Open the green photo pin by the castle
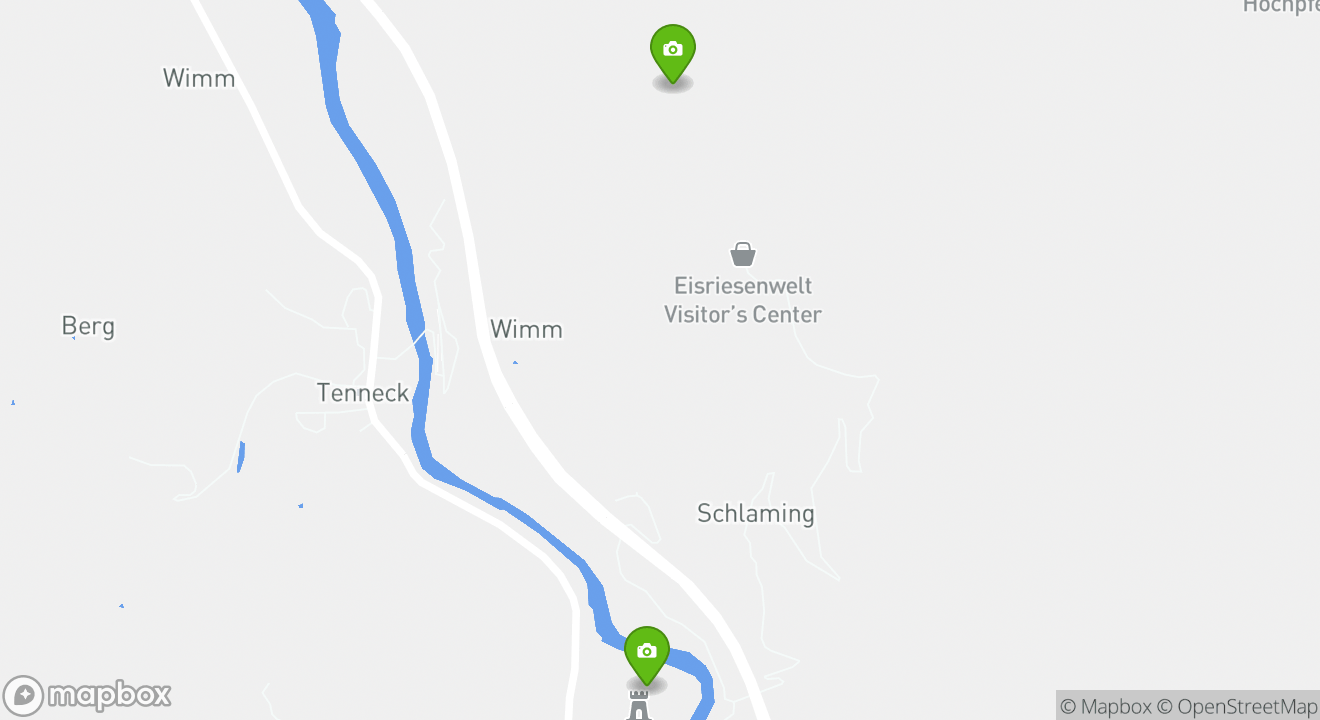This screenshot has height=720, width=1320. (647, 653)
